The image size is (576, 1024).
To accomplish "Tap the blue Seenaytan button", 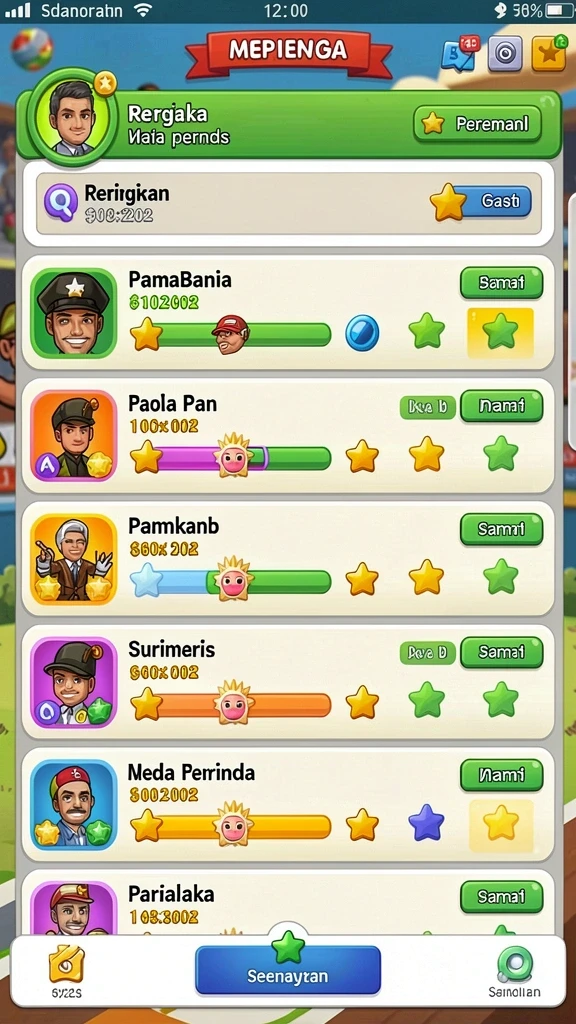I will click(288, 970).
